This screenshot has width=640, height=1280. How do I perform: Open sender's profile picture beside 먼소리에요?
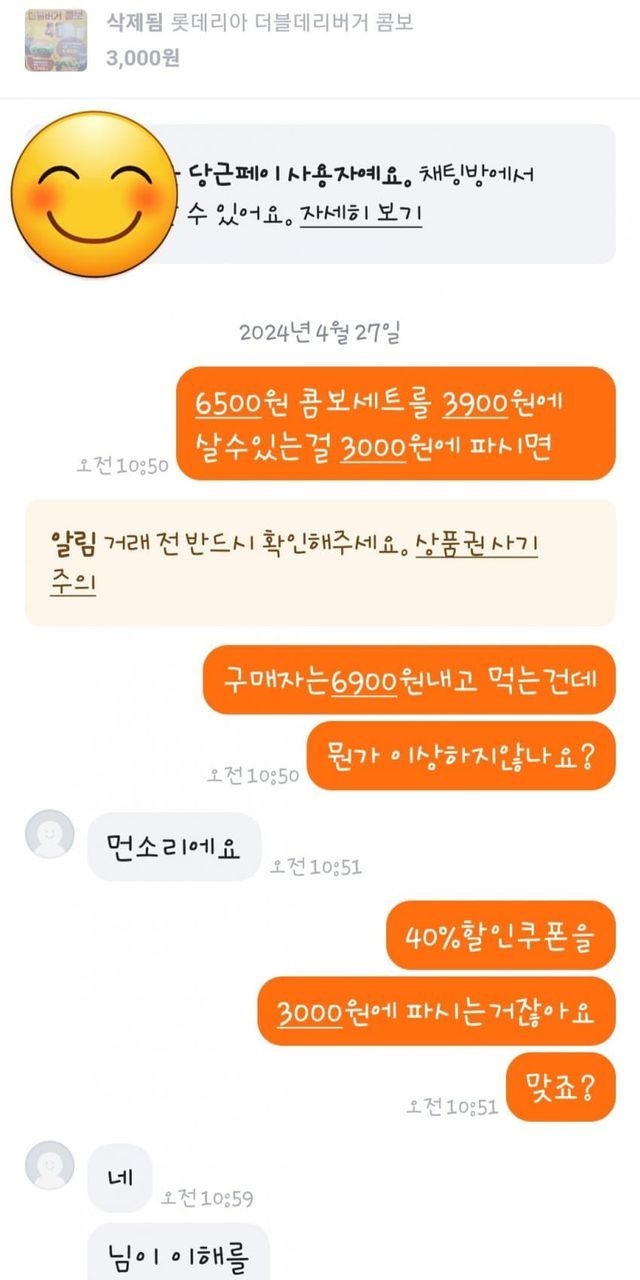click(50, 834)
